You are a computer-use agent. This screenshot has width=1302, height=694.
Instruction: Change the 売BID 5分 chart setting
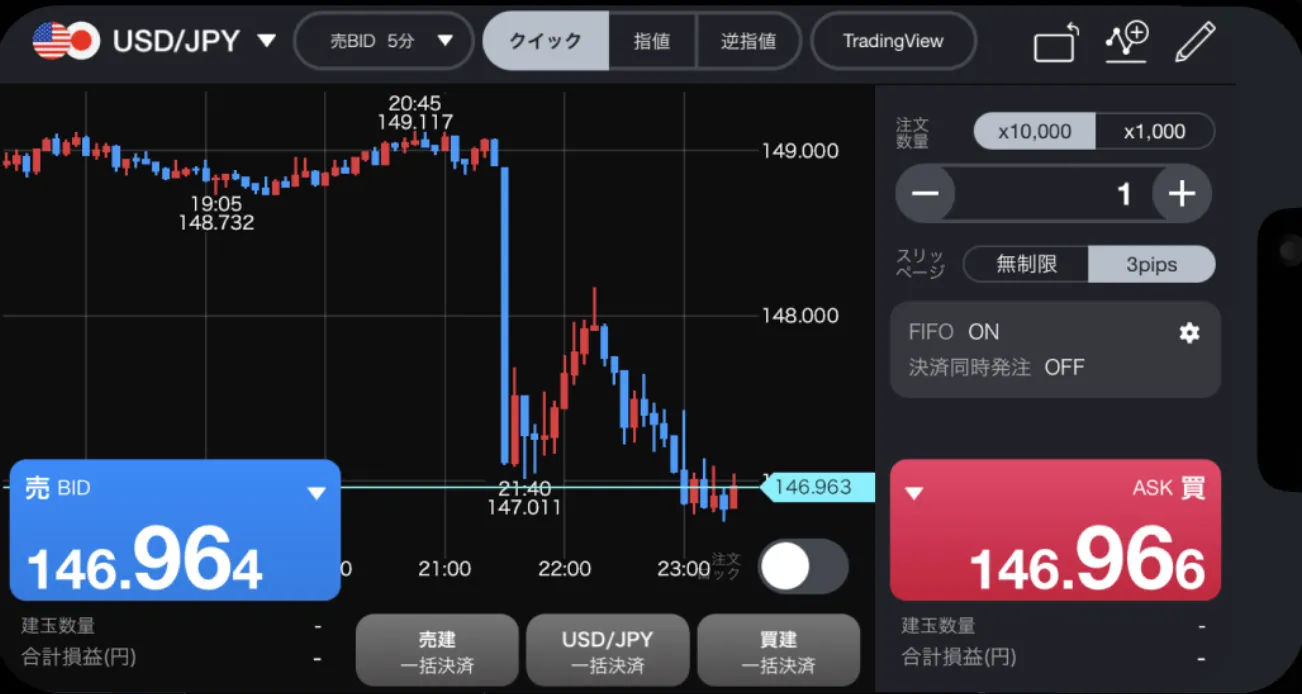pos(383,41)
